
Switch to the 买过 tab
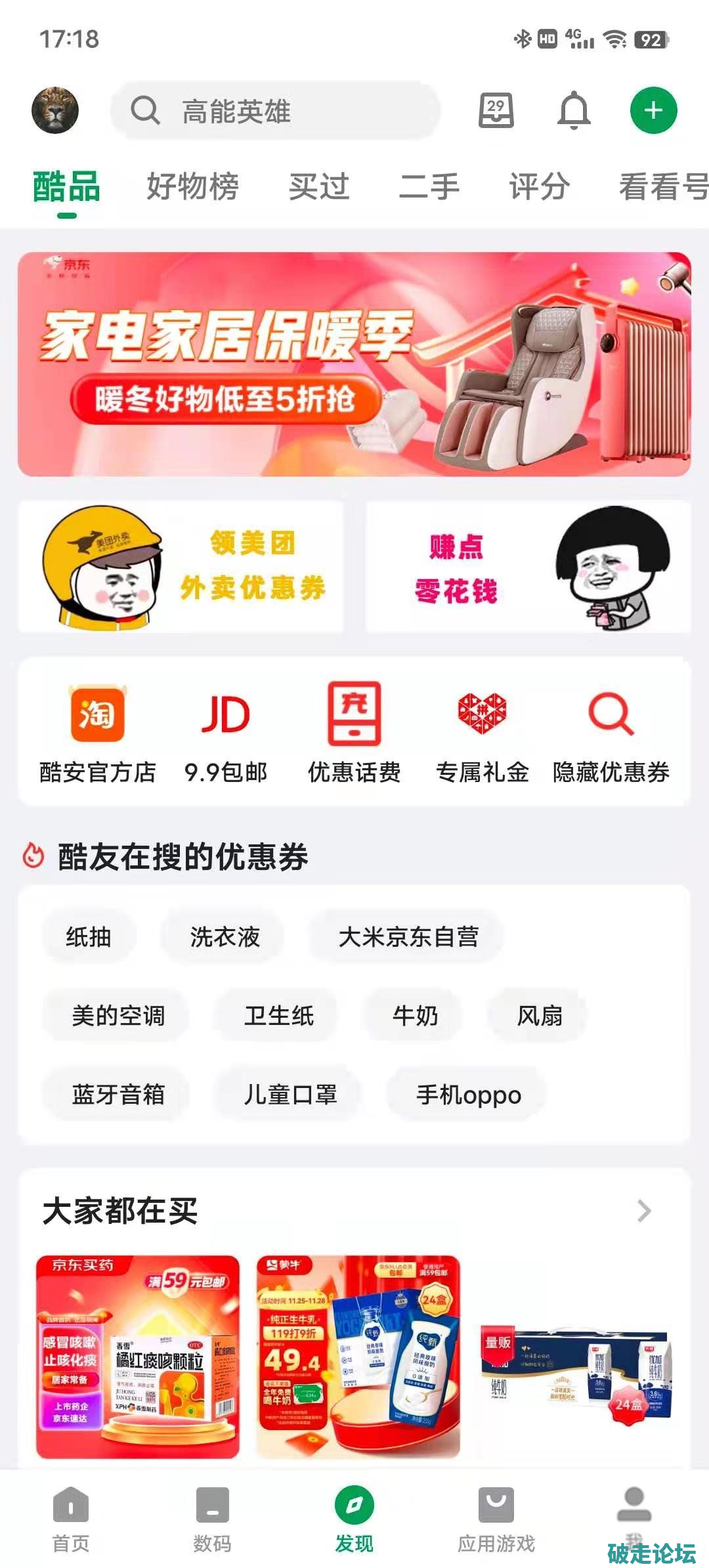click(319, 186)
